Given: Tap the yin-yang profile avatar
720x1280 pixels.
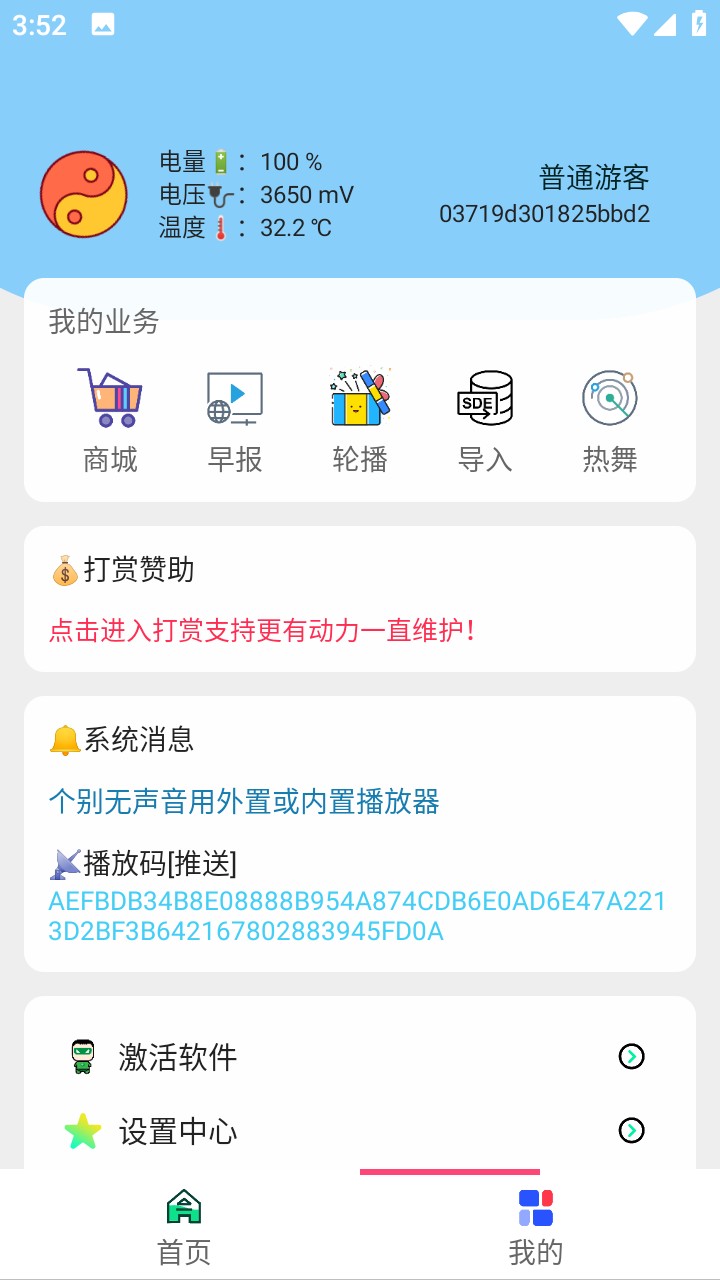Looking at the screenshot, I should (84, 194).
